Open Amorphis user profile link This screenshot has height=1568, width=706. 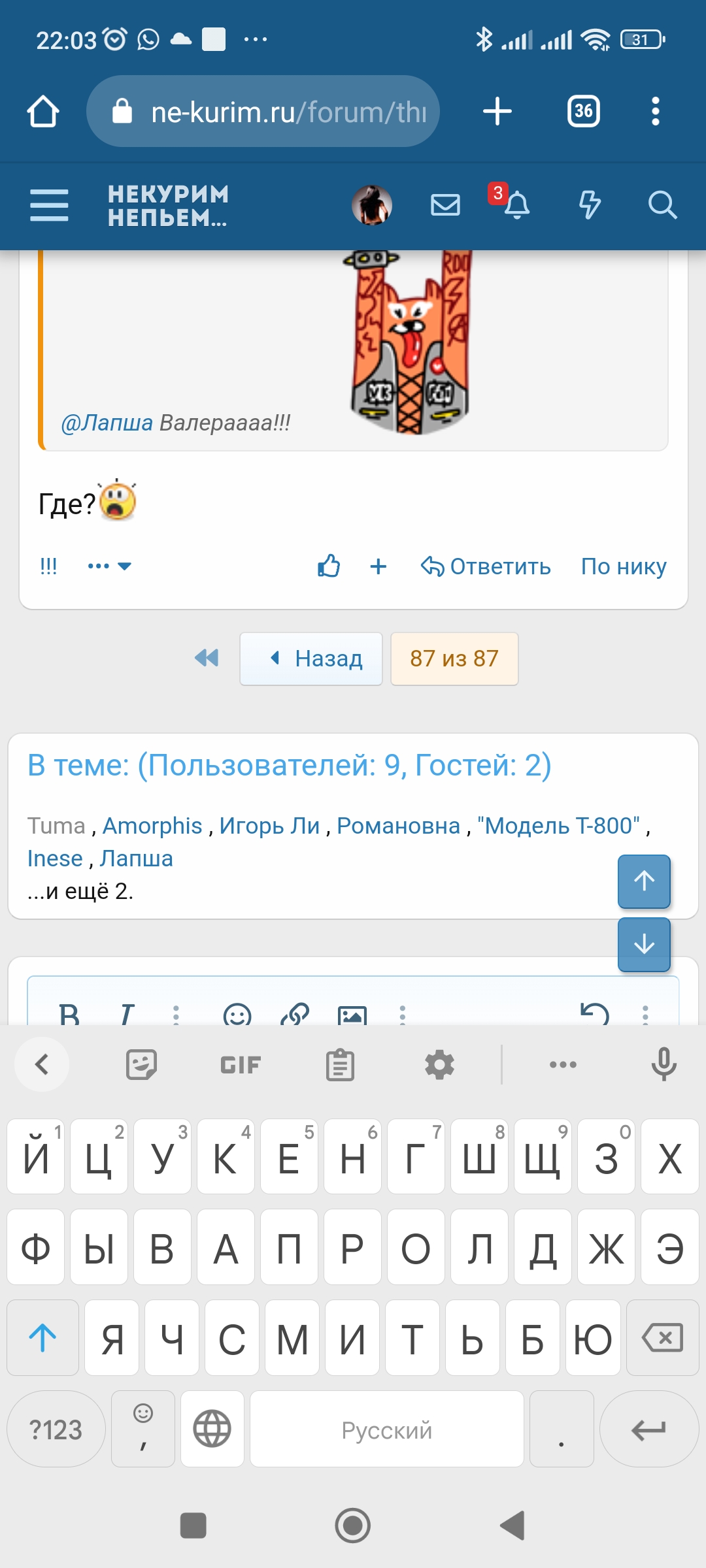(x=154, y=825)
